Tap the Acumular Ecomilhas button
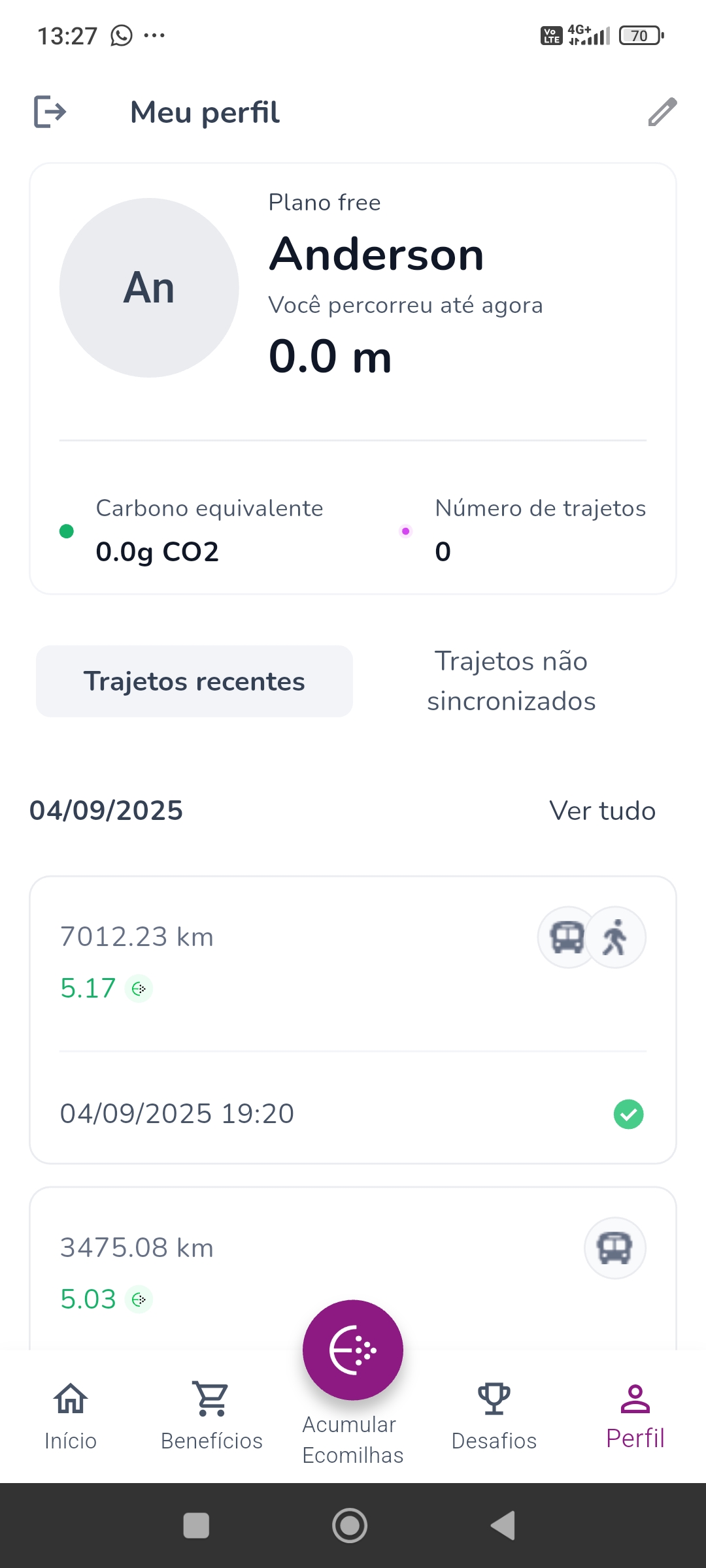Image resolution: width=706 pixels, height=1568 pixels. pyautogui.click(x=353, y=1350)
